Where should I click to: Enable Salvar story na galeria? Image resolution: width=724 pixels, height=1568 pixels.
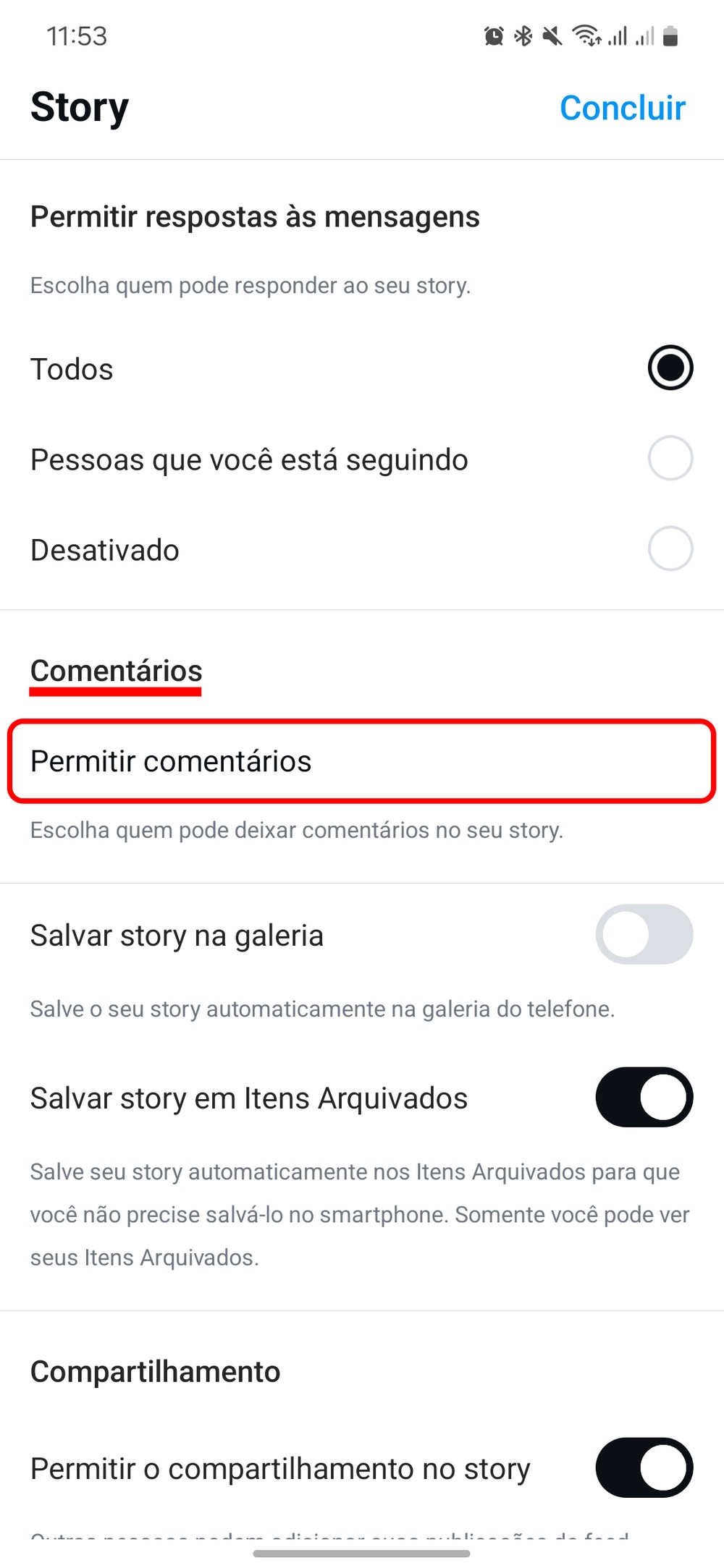644,934
